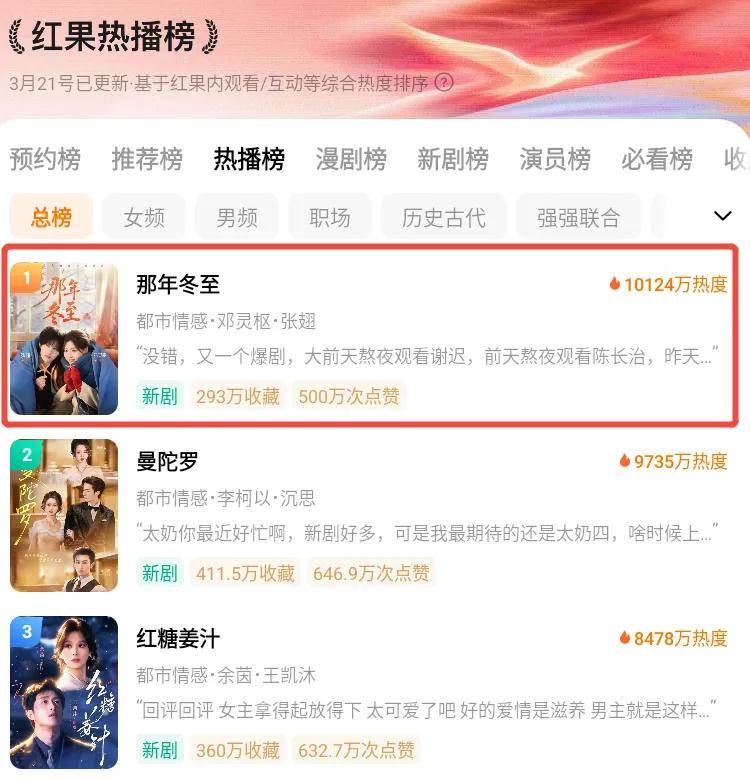Switch to the 预约榜 tab
The width and height of the screenshot is (750, 779).
pos(45,159)
